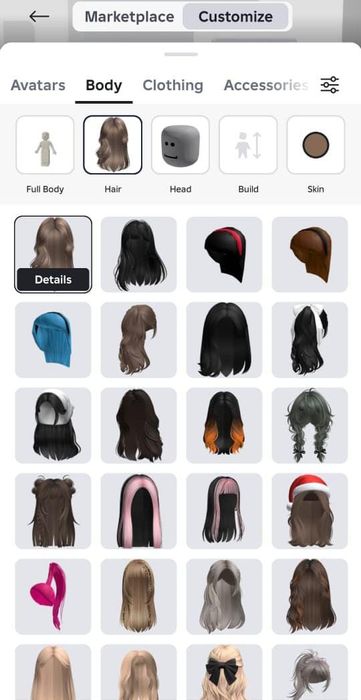
Task: Select the Customize segment
Action: [x=236, y=17]
